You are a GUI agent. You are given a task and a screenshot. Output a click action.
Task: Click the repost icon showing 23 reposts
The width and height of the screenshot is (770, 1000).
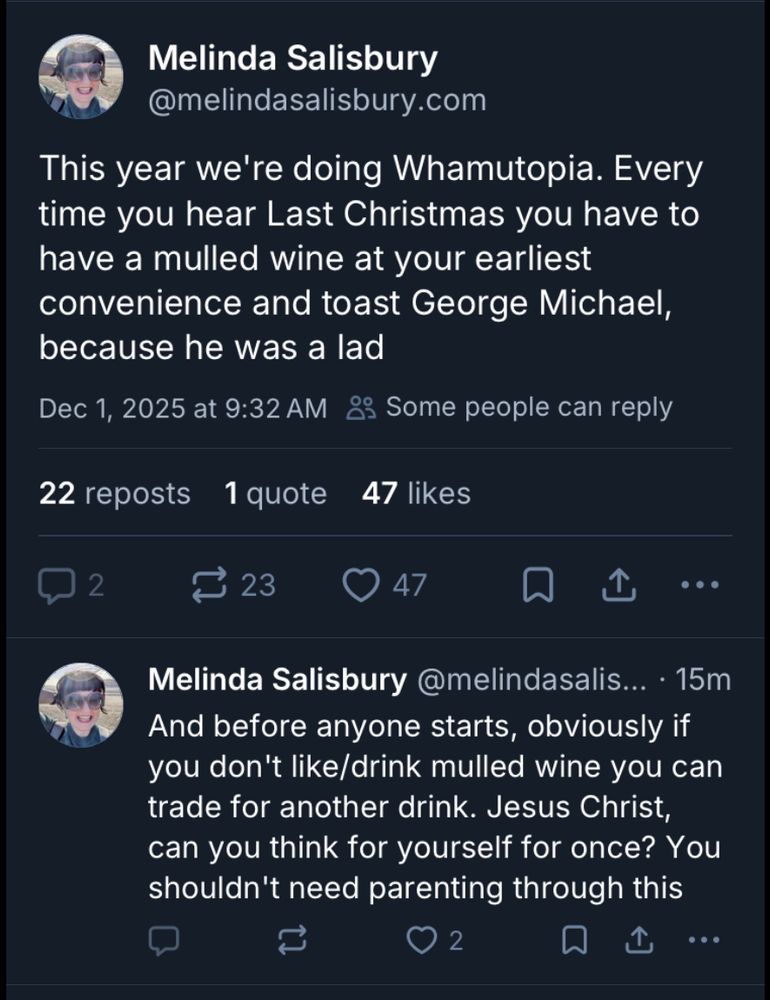(x=208, y=583)
